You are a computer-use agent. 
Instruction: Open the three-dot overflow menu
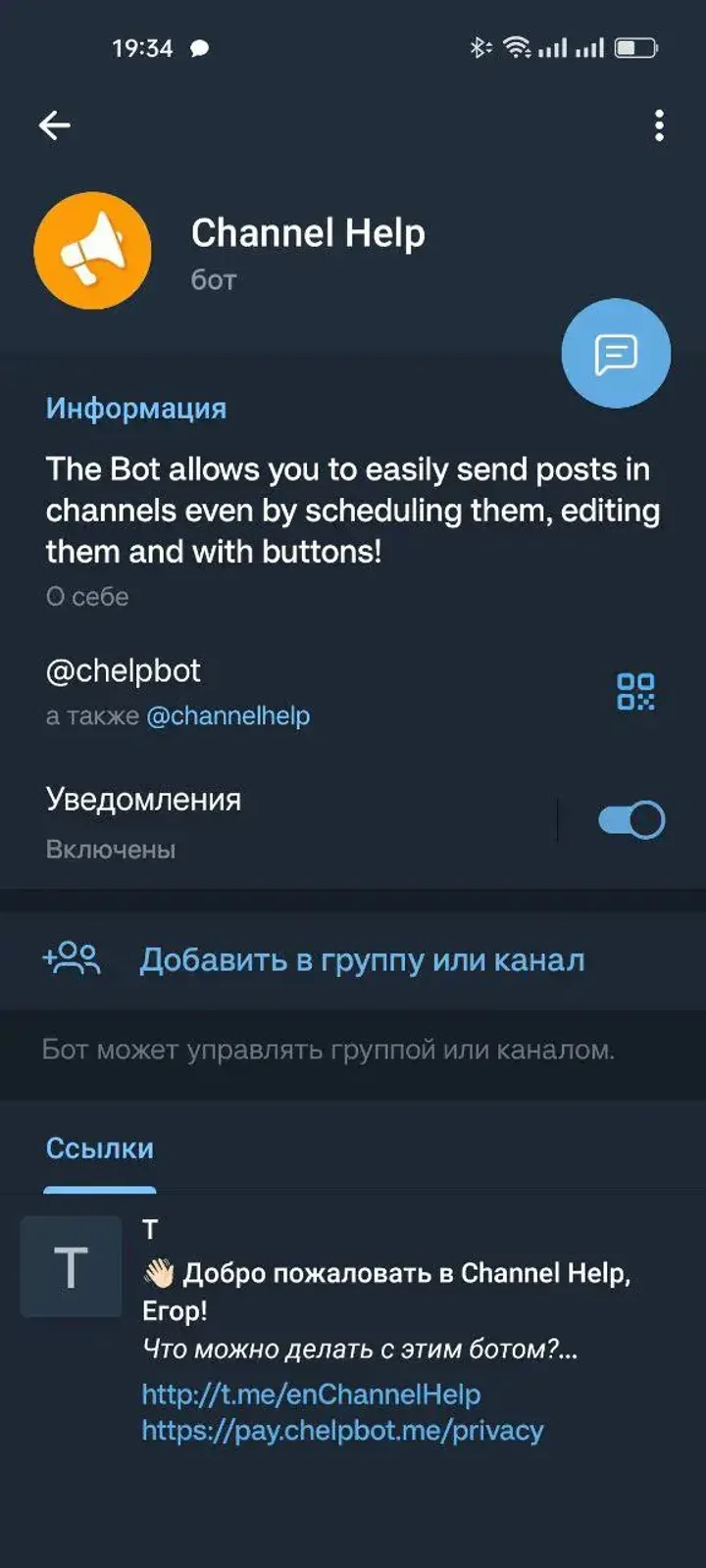click(659, 124)
